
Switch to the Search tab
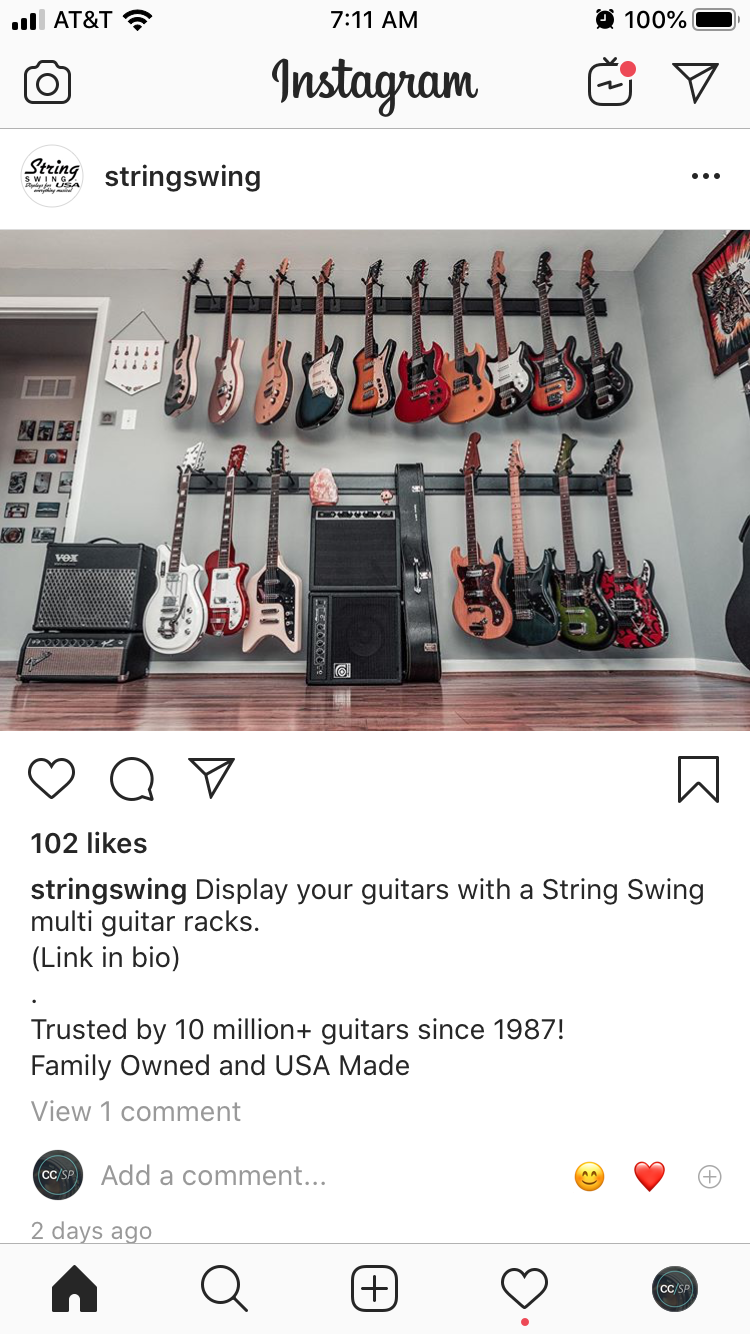pyautogui.click(x=224, y=1289)
